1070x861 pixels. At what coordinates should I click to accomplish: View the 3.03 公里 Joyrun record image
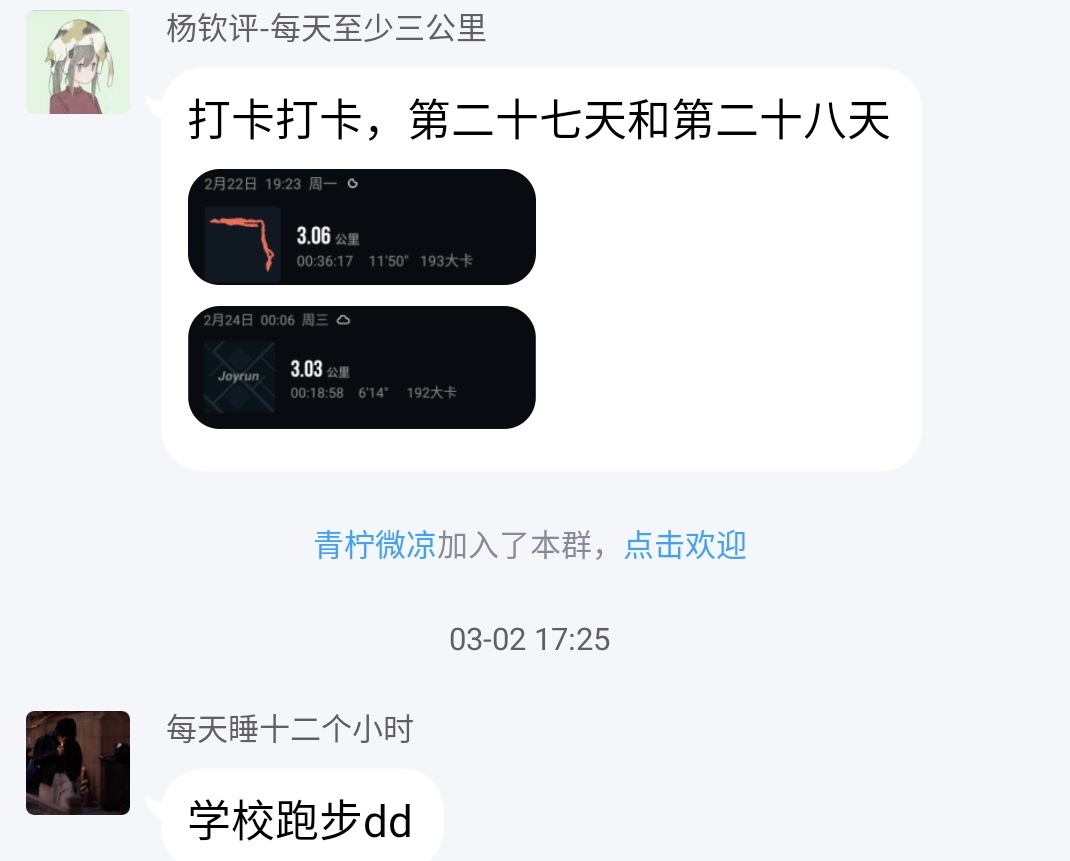pos(361,367)
